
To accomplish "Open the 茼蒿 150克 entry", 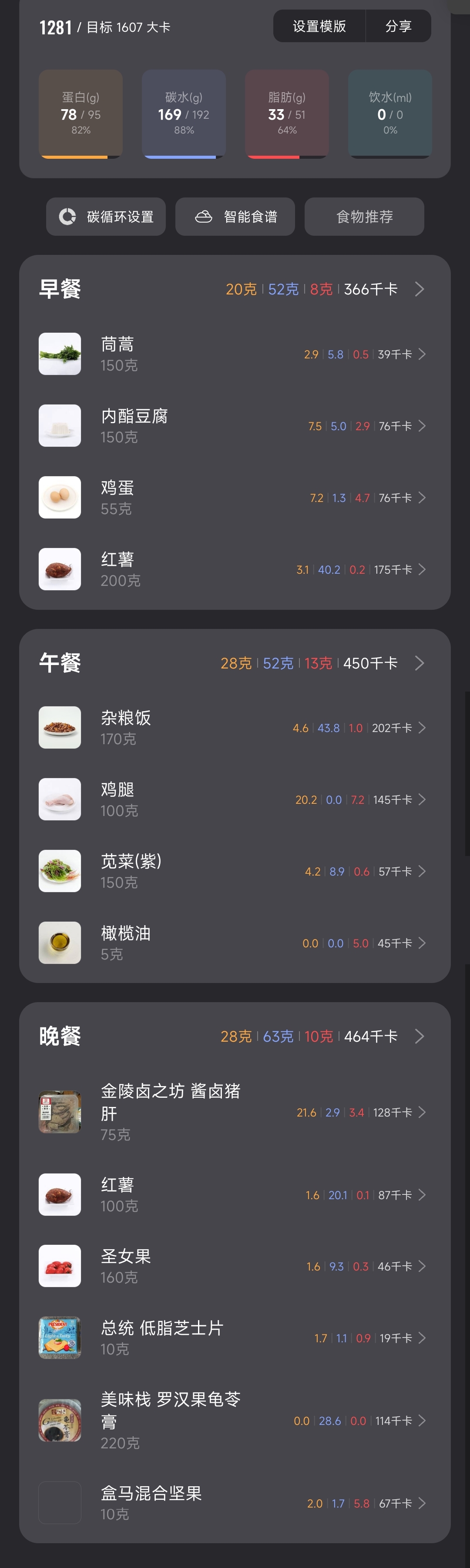I will [235, 354].
